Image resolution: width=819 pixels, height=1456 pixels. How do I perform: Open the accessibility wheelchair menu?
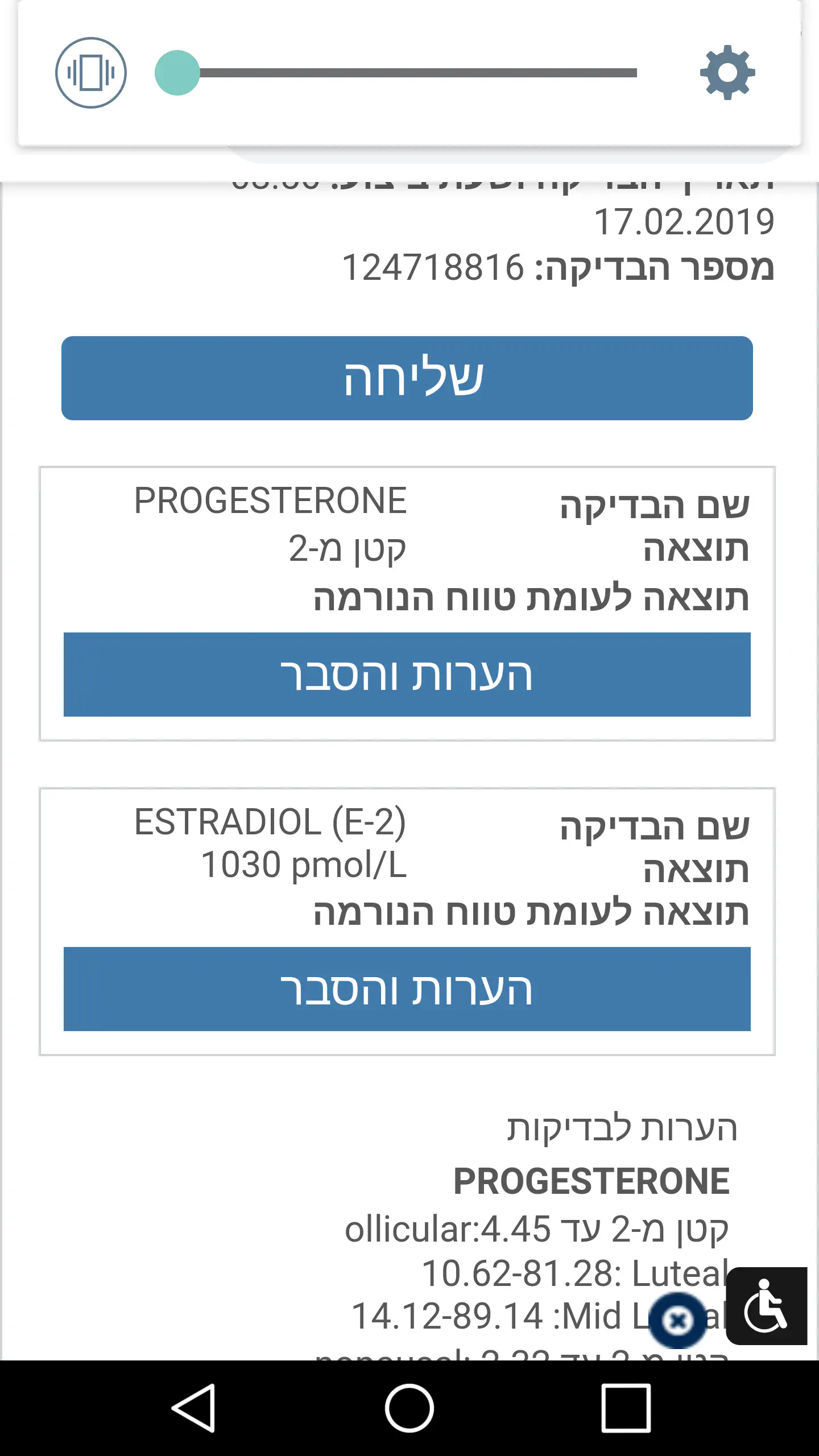coord(766,1306)
